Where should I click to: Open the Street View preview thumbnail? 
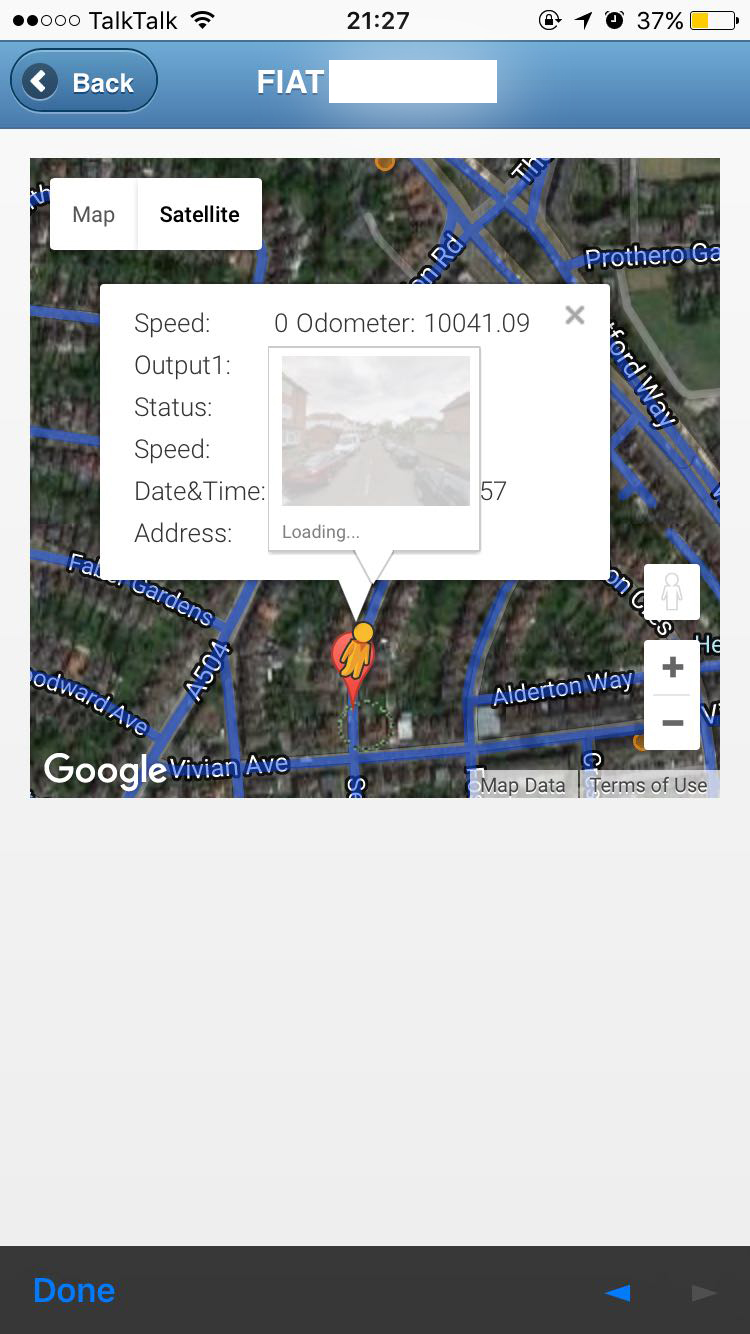coord(375,430)
